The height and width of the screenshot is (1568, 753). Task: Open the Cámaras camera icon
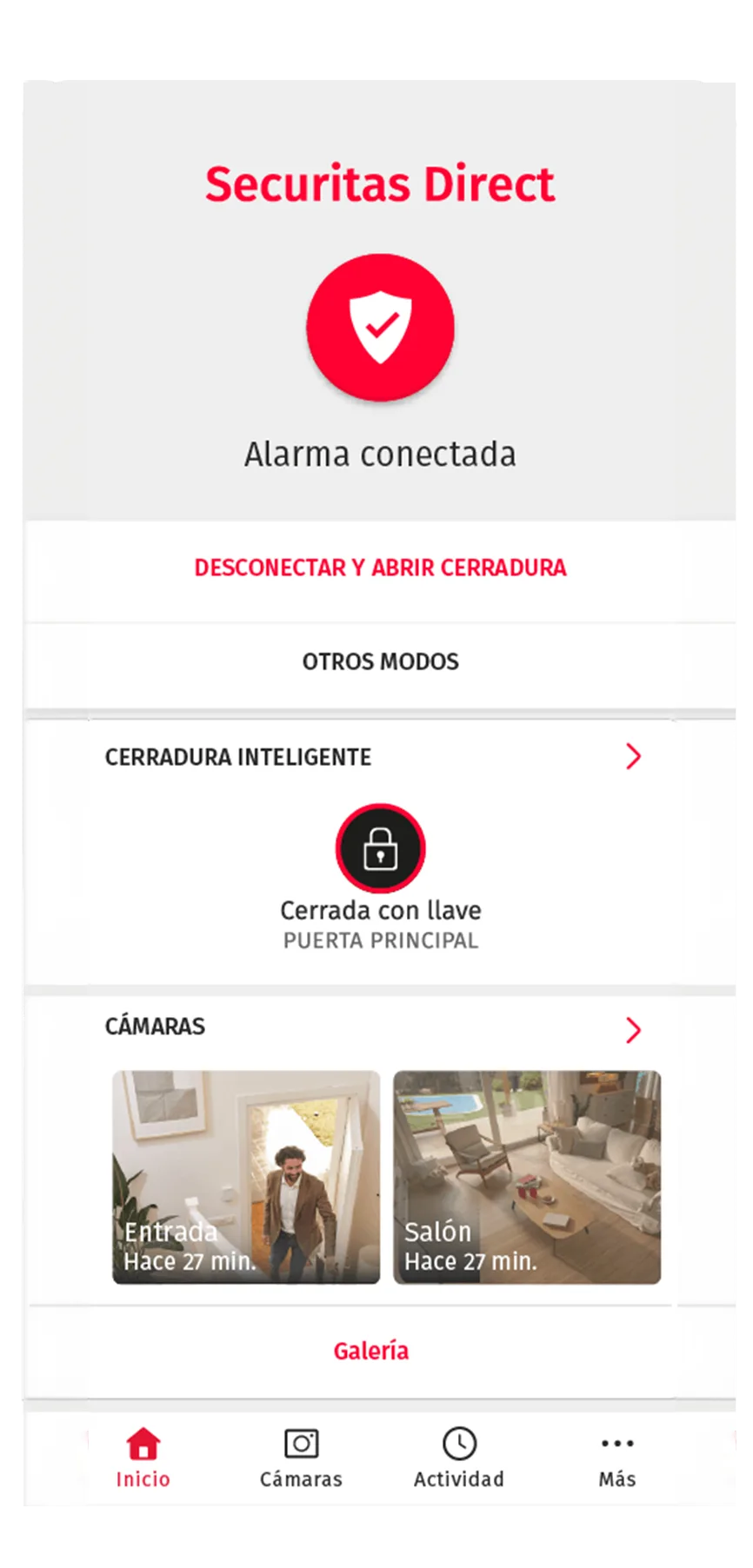click(301, 1438)
